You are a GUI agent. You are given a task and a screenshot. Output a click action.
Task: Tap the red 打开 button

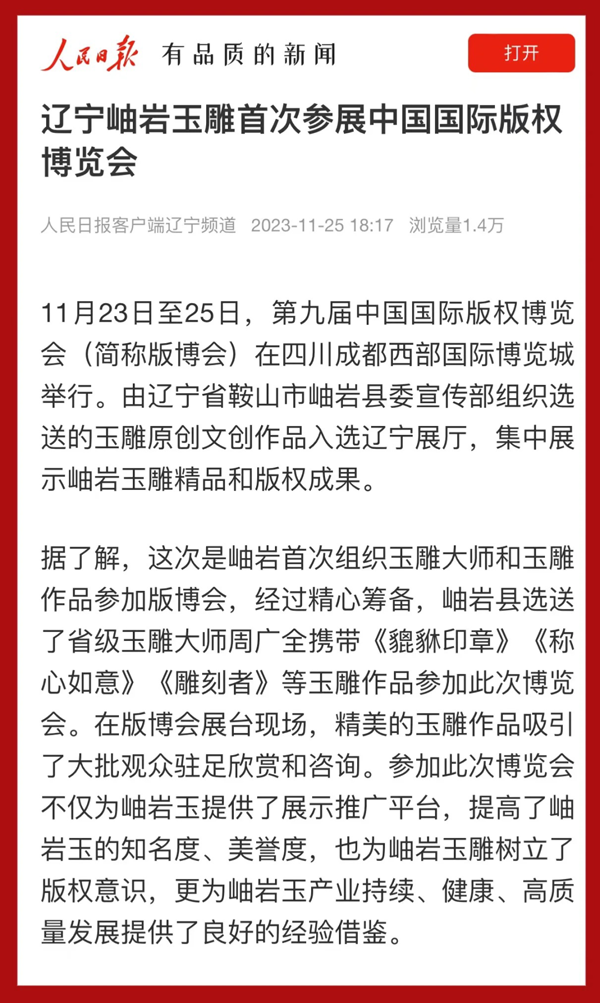pos(521,53)
